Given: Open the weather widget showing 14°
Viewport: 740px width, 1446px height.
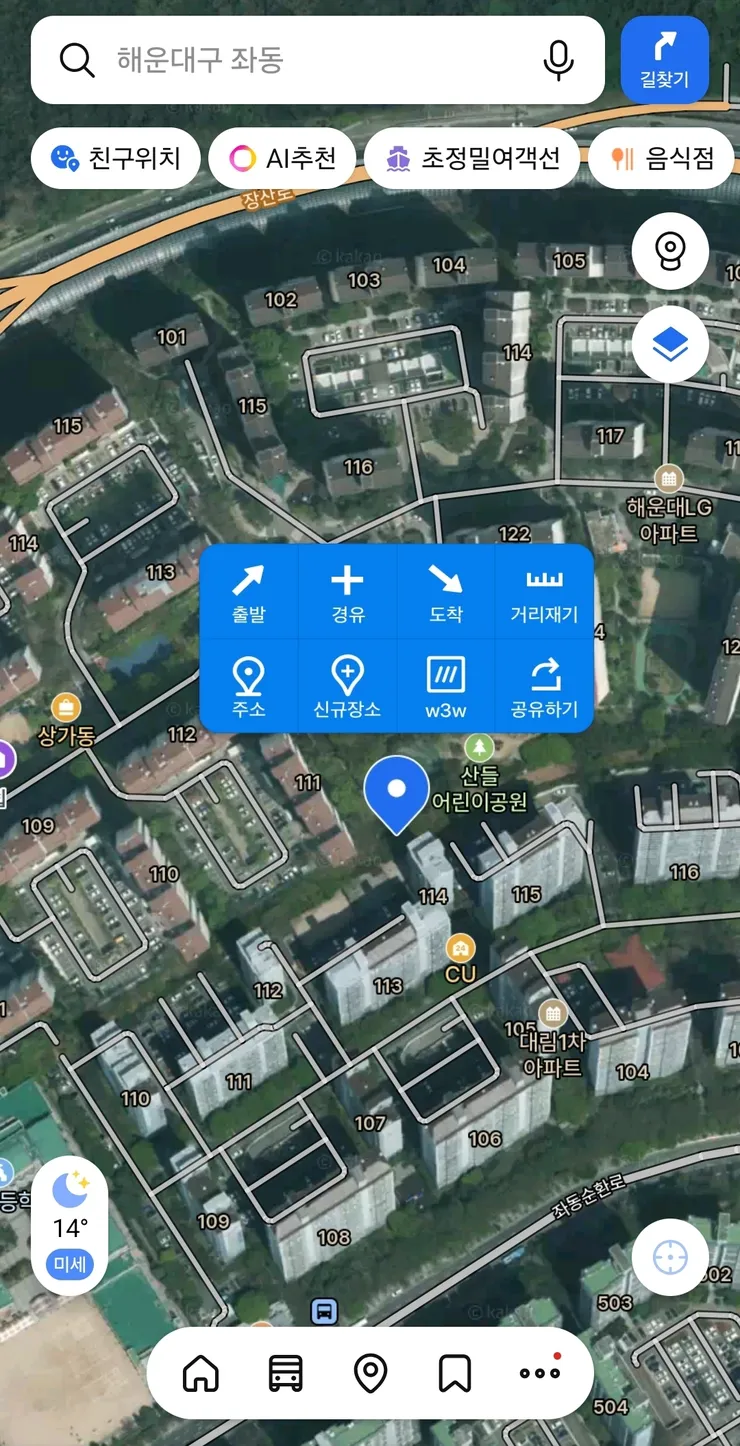Looking at the screenshot, I should click(x=71, y=1225).
